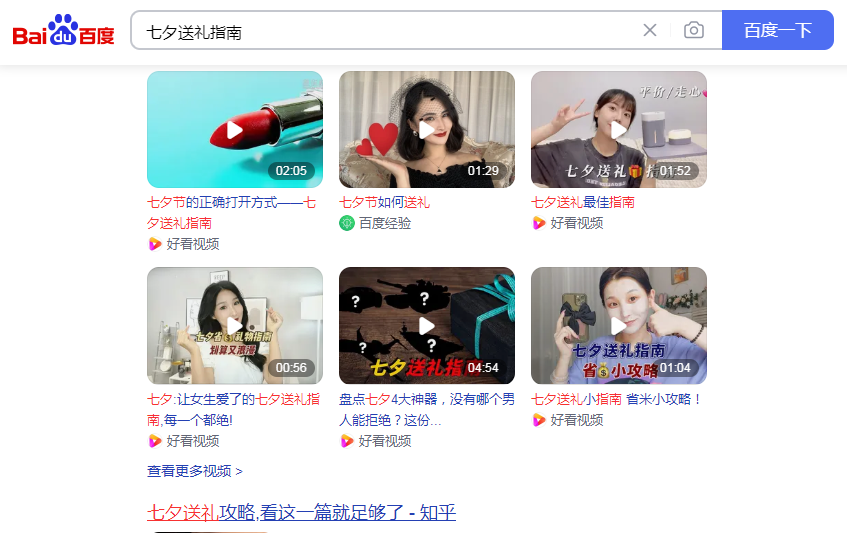The image size is (847, 533).
Task: Open link 盘点七夕4大神器
Action: (426, 399)
